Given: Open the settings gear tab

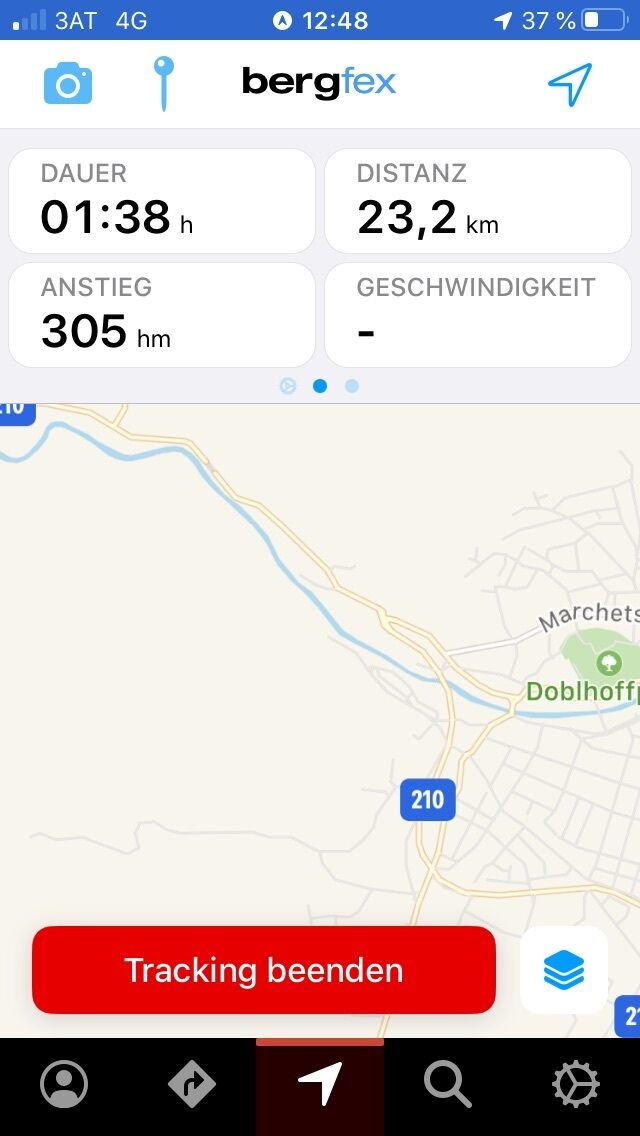Looking at the screenshot, I should 576,1085.
